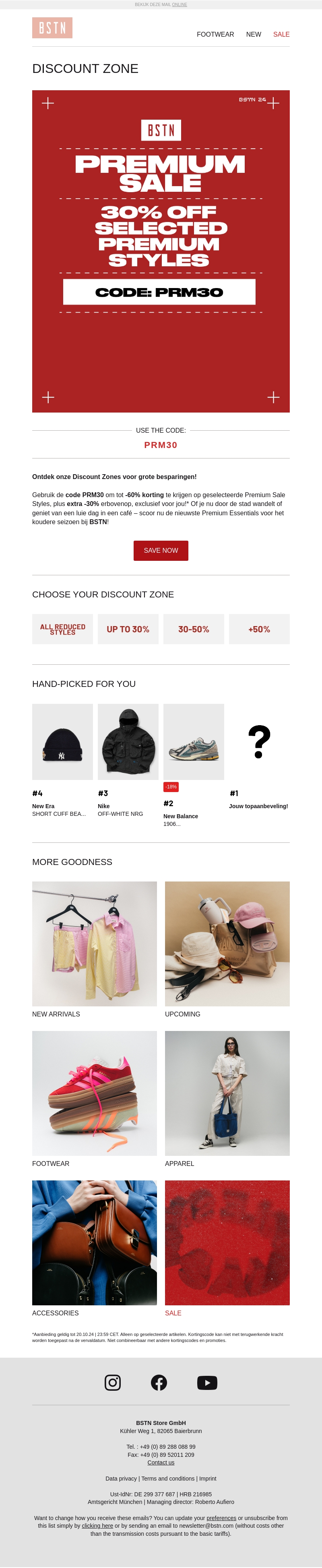The image size is (322, 1568).
Task: Open BSTN's YouTube channel
Action: pyautogui.click(x=207, y=1382)
